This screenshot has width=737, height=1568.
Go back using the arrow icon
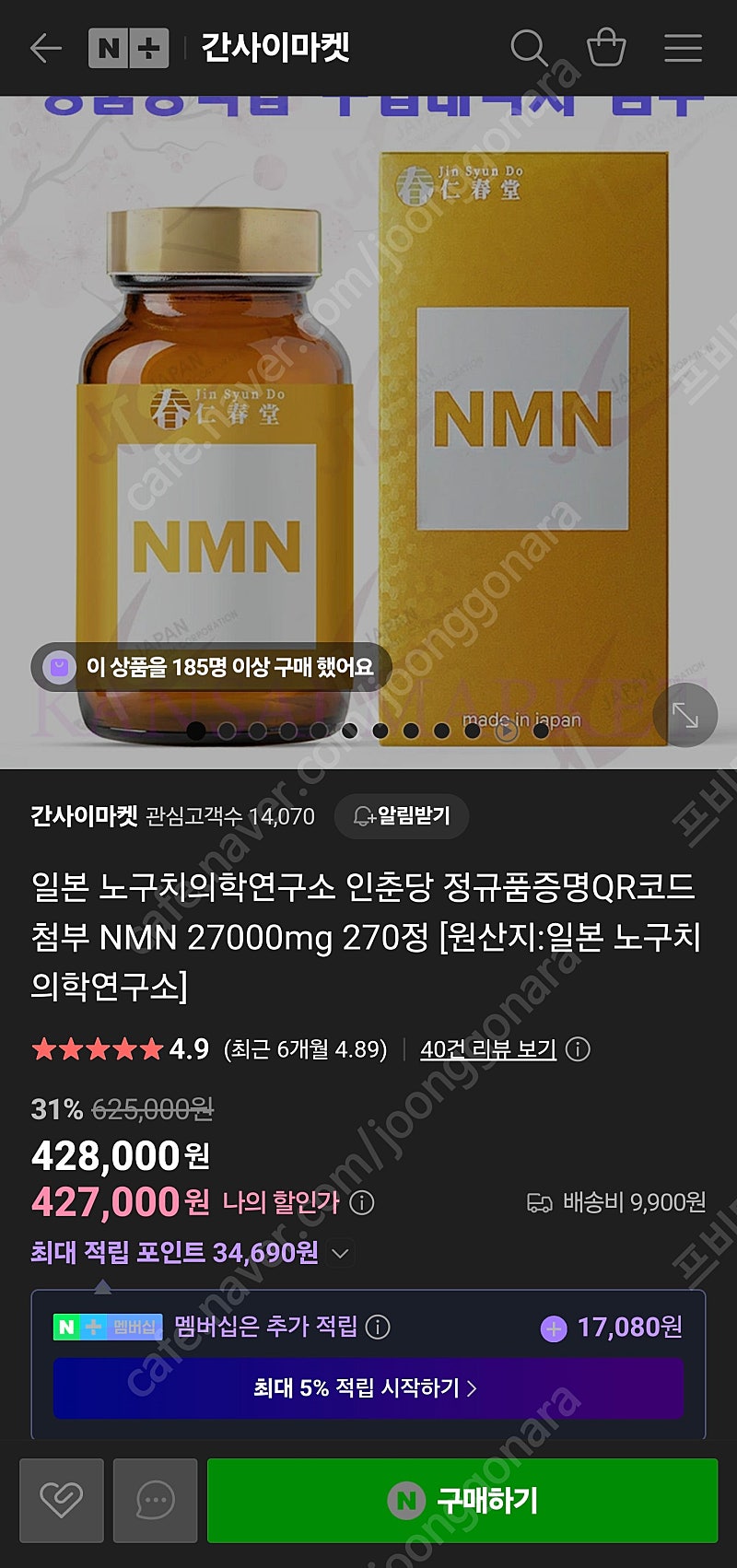45,48
